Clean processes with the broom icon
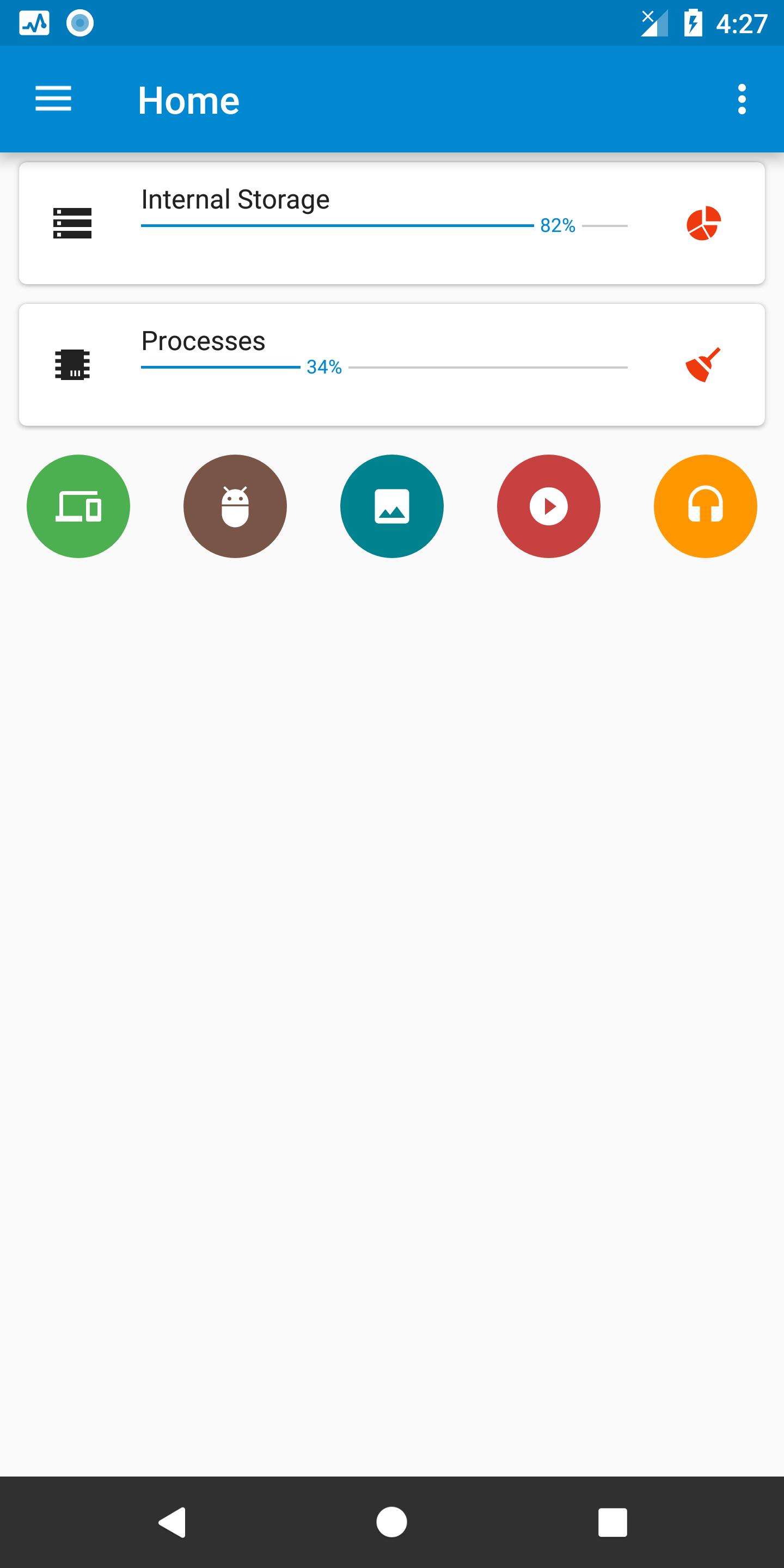The height and width of the screenshot is (1568, 784). (703, 365)
